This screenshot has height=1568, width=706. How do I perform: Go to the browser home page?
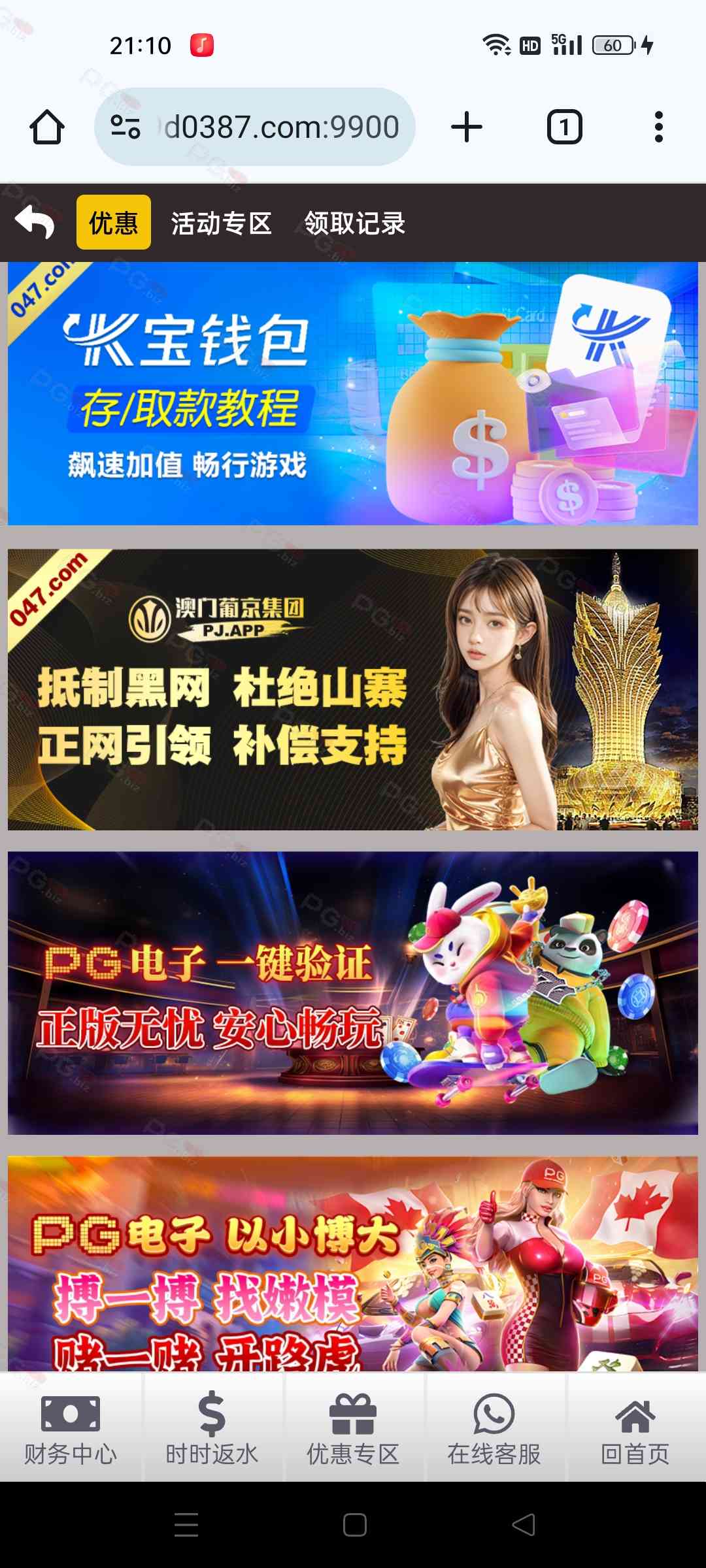click(x=47, y=127)
